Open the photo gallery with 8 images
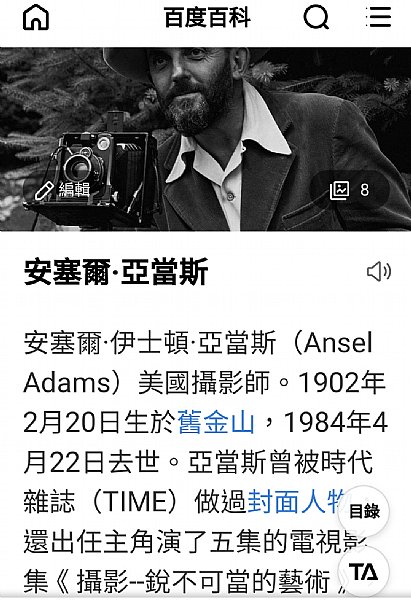 pyautogui.click(x=350, y=189)
